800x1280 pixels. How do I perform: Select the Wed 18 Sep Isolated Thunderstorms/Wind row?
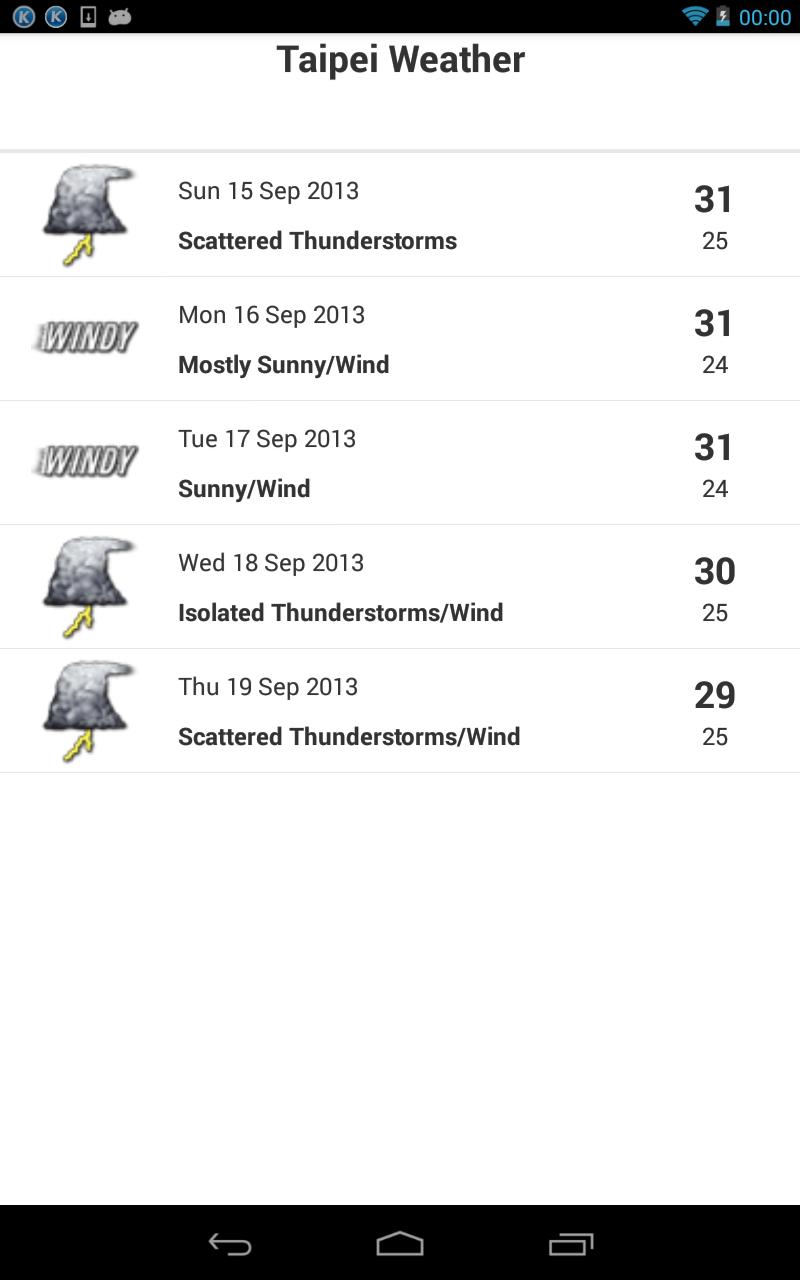(400, 585)
